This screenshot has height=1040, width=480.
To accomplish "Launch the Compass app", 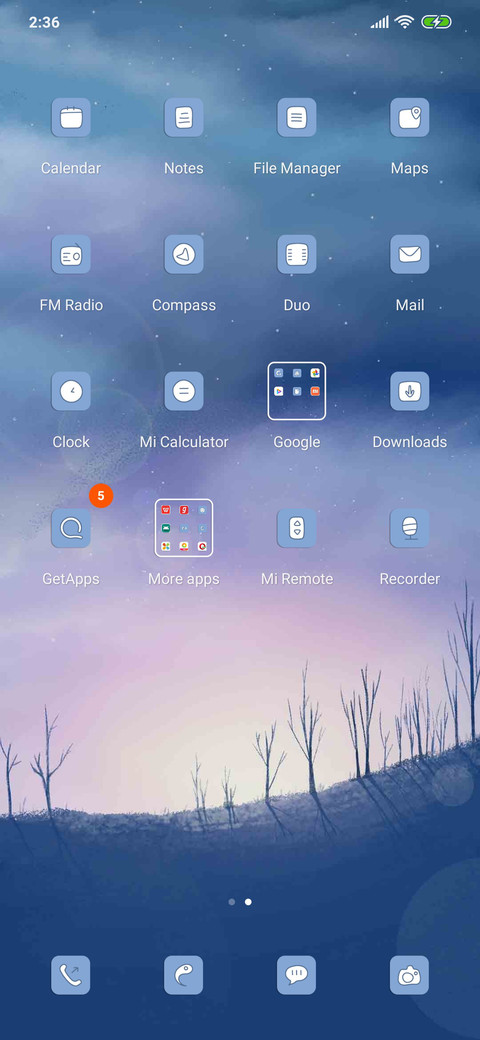I will [184, 254].
